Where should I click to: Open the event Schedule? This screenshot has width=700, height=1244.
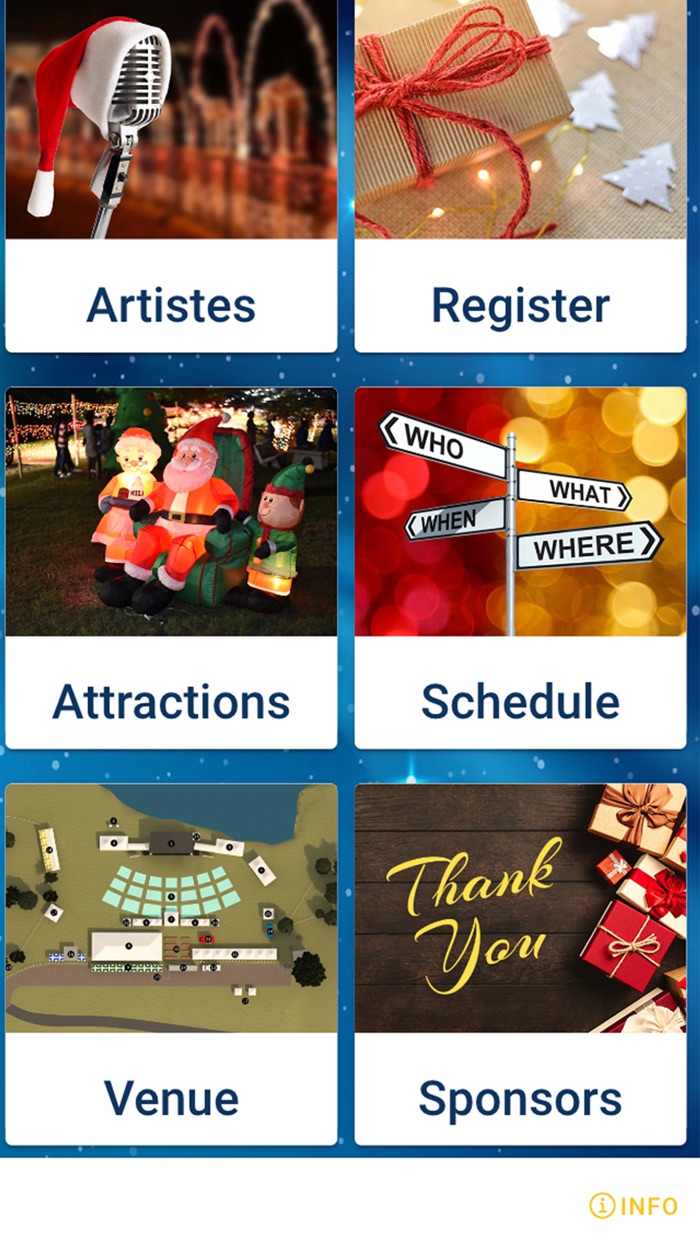pos(520,567)
